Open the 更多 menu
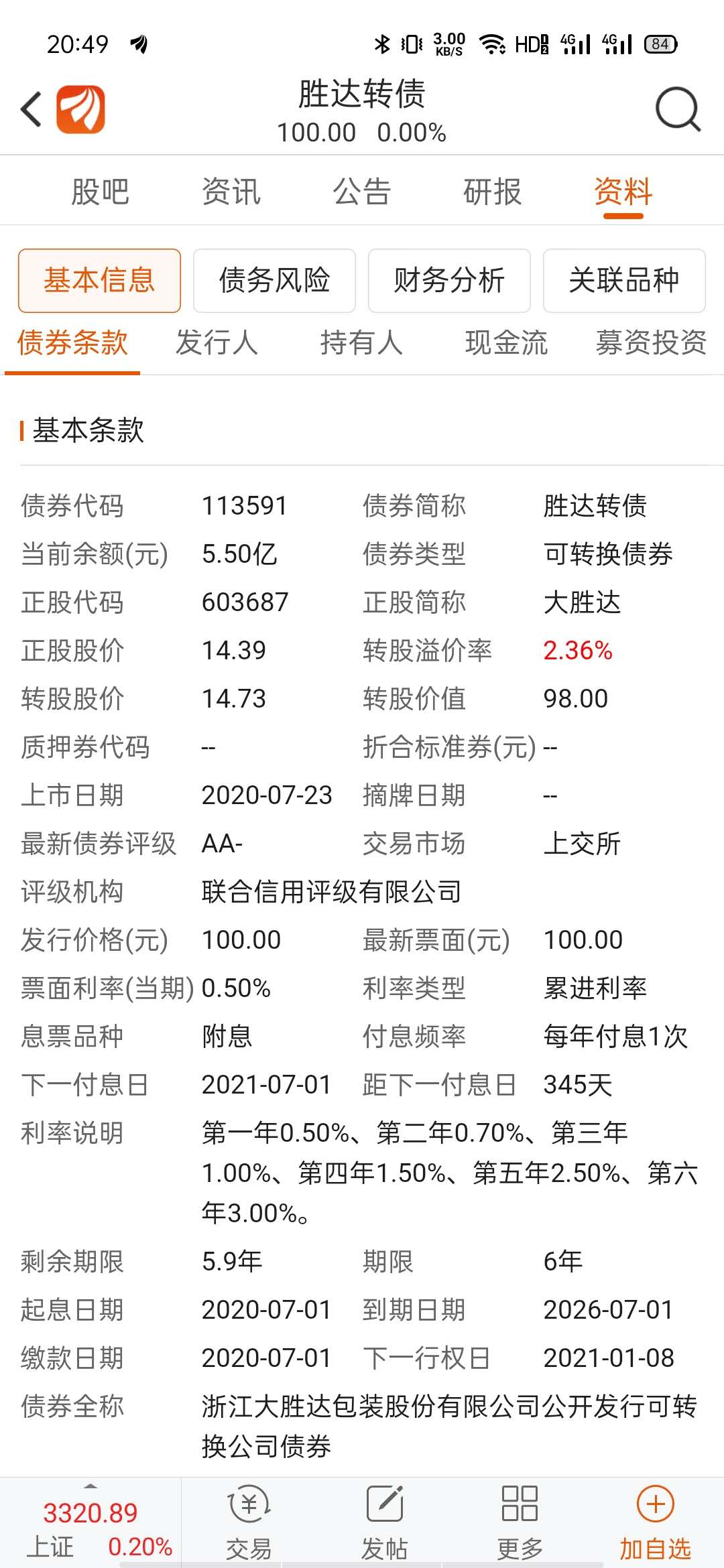 [520, 1522]
